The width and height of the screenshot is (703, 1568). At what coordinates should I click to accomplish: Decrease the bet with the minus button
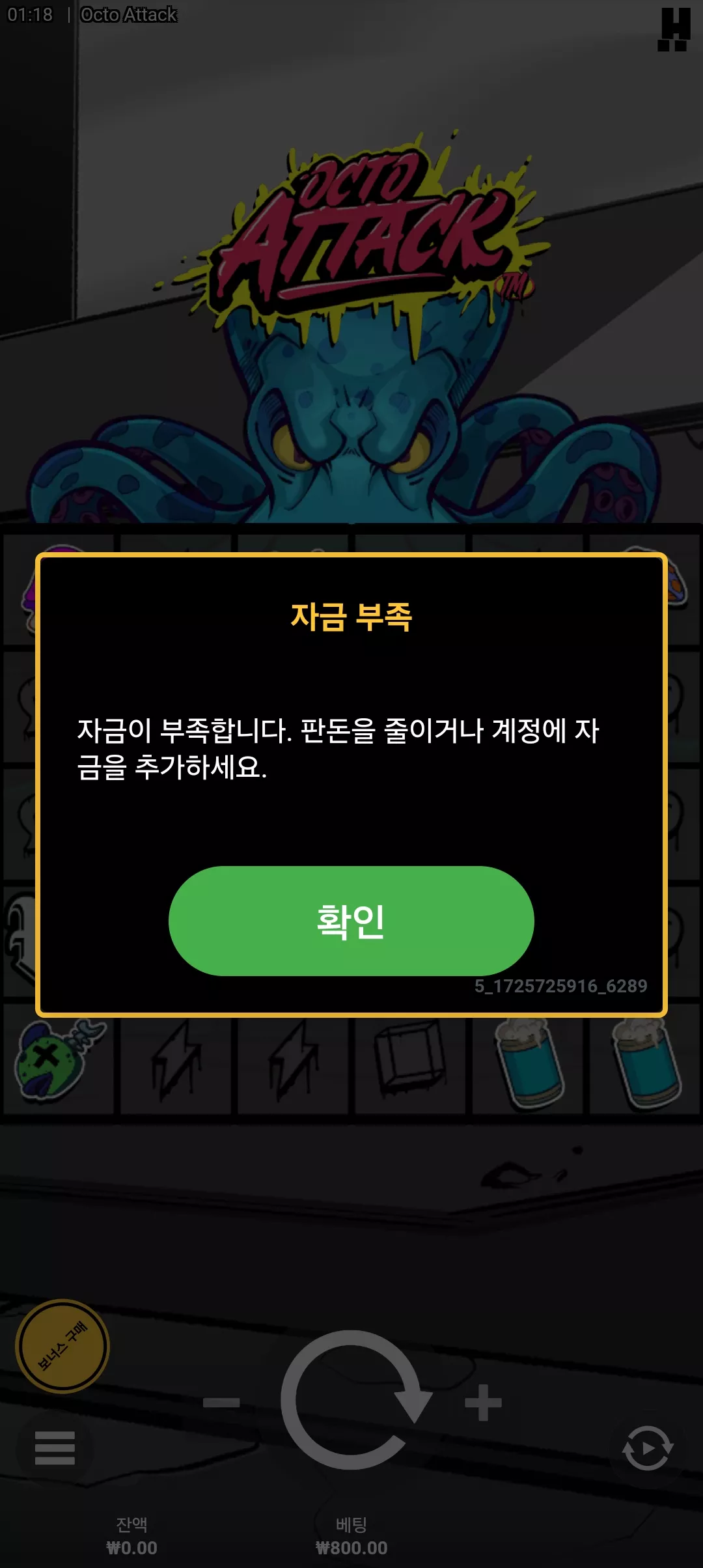click(x=221, y=1403)
